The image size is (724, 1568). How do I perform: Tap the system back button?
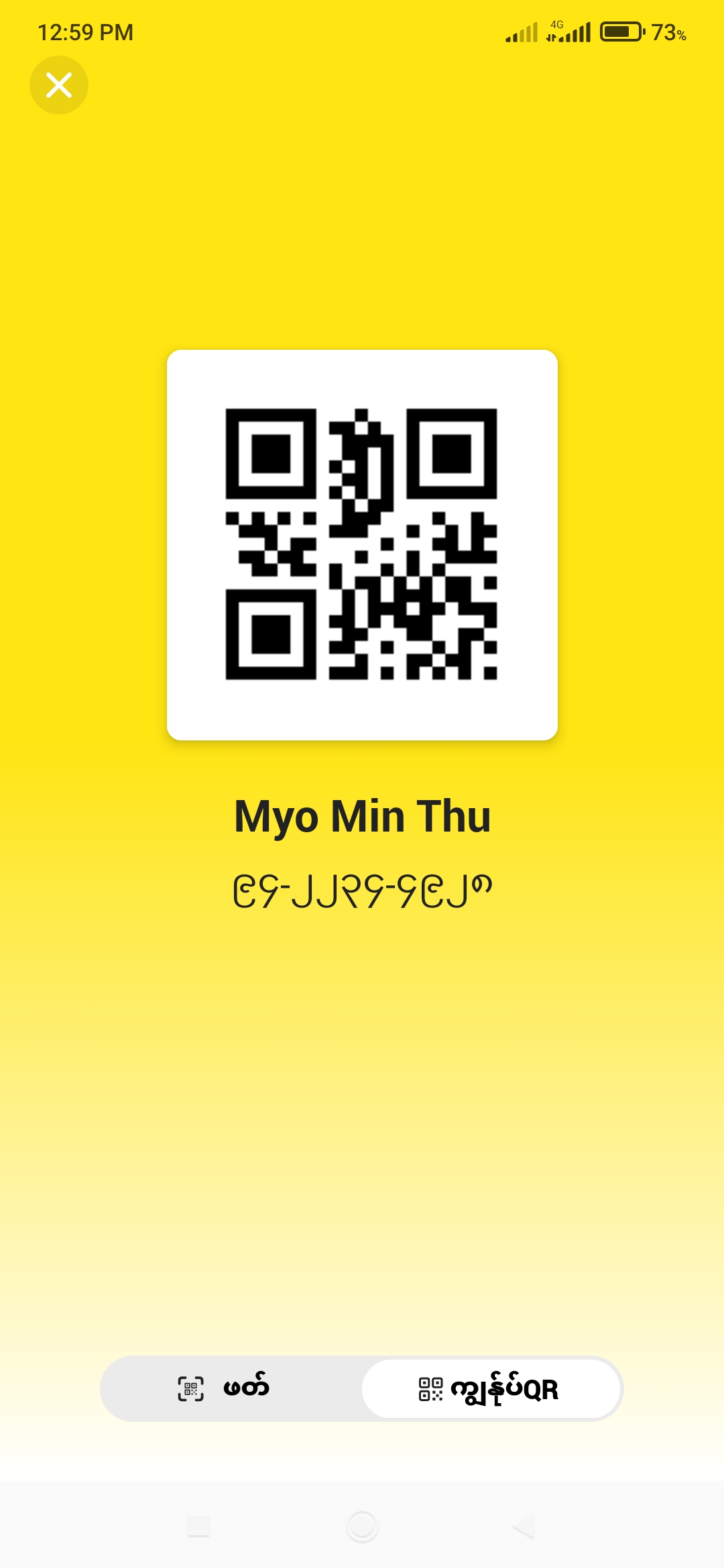[524, 1526]
